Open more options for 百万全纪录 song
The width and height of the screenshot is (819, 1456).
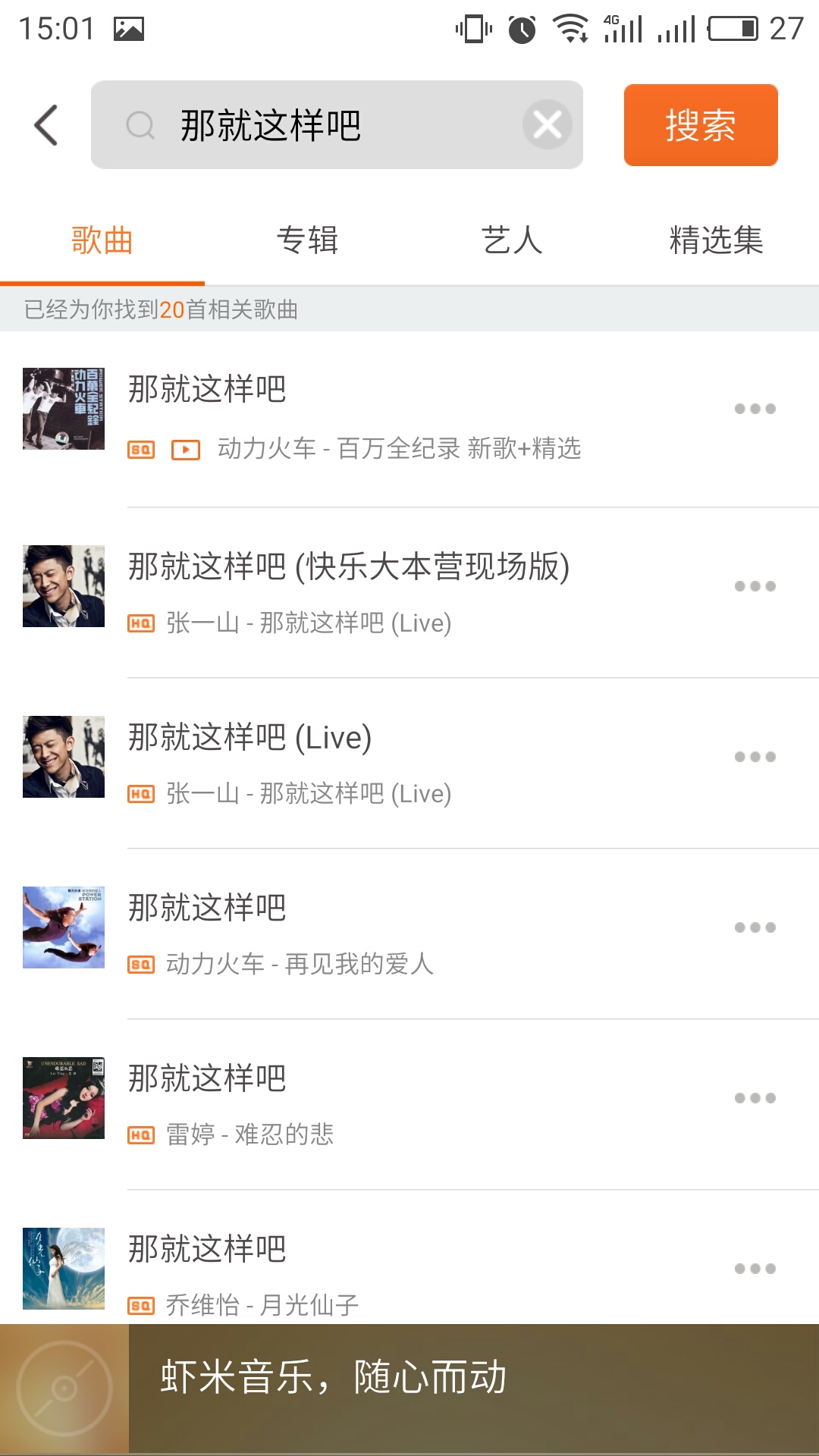[755, 409]
